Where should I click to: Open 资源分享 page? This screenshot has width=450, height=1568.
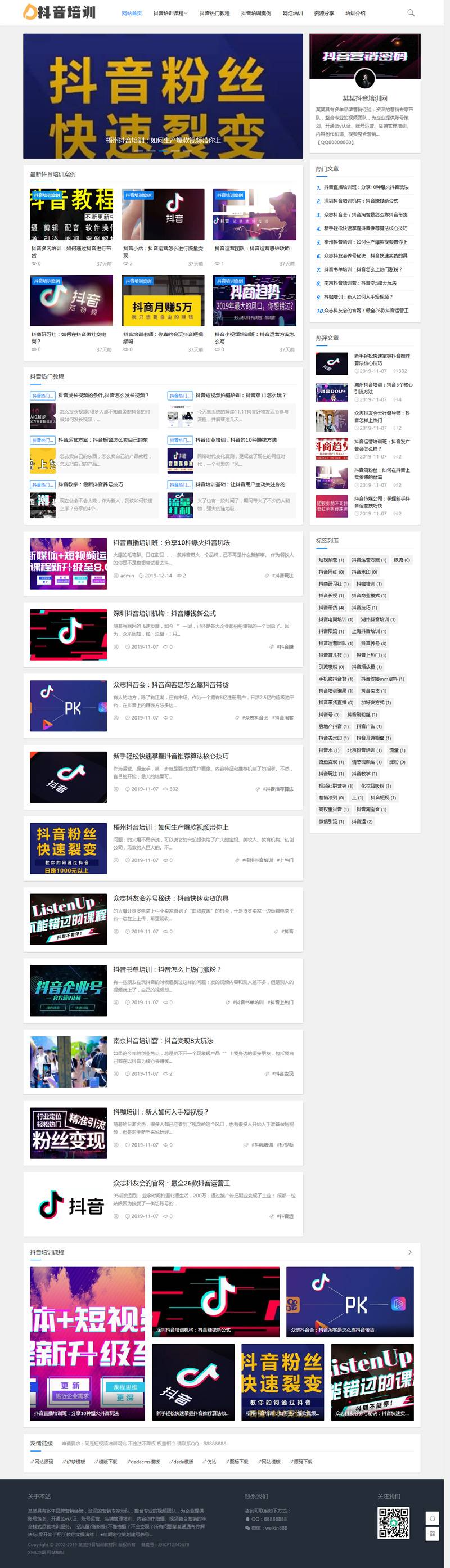coord(323,13)
